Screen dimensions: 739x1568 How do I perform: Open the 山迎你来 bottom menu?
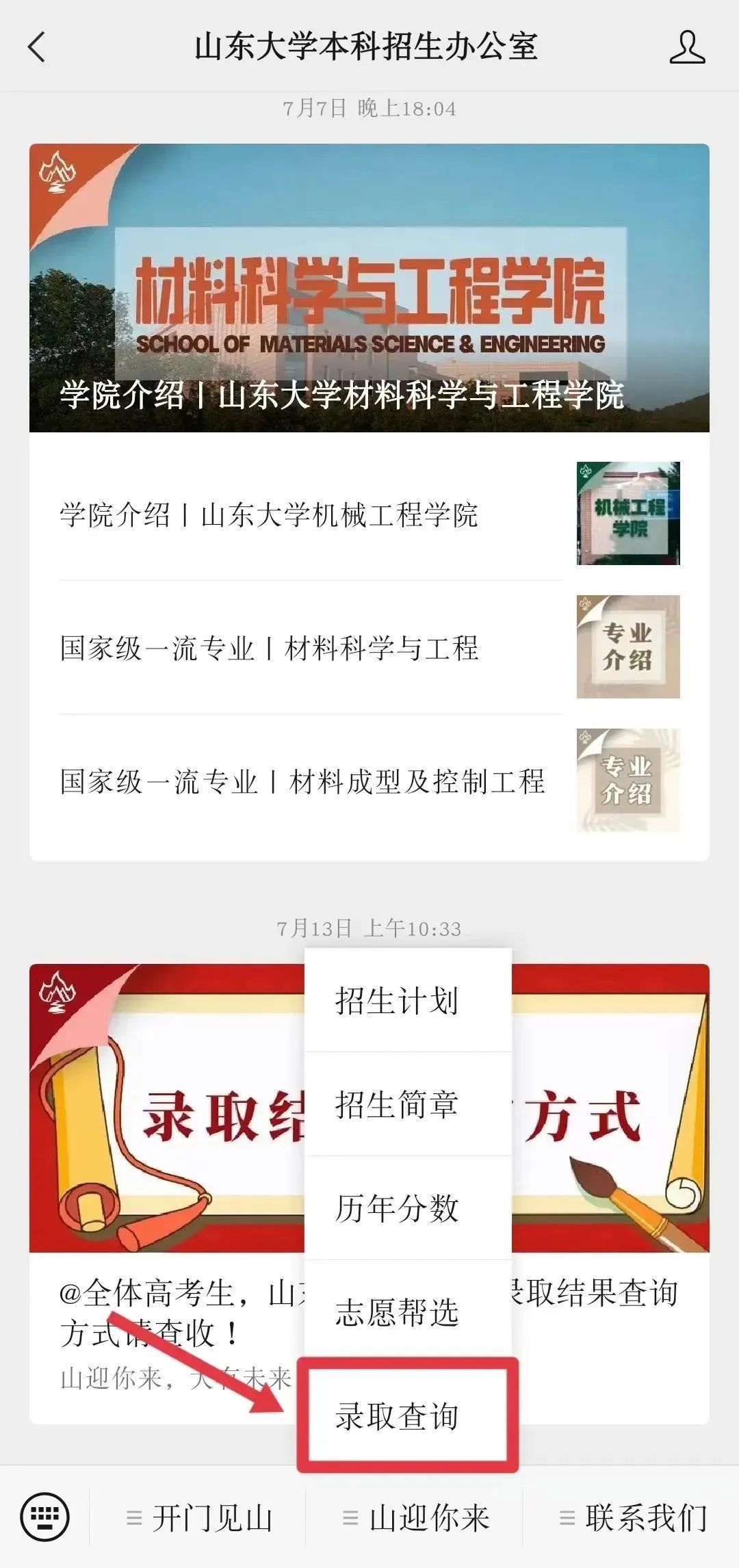point(416,1519)
